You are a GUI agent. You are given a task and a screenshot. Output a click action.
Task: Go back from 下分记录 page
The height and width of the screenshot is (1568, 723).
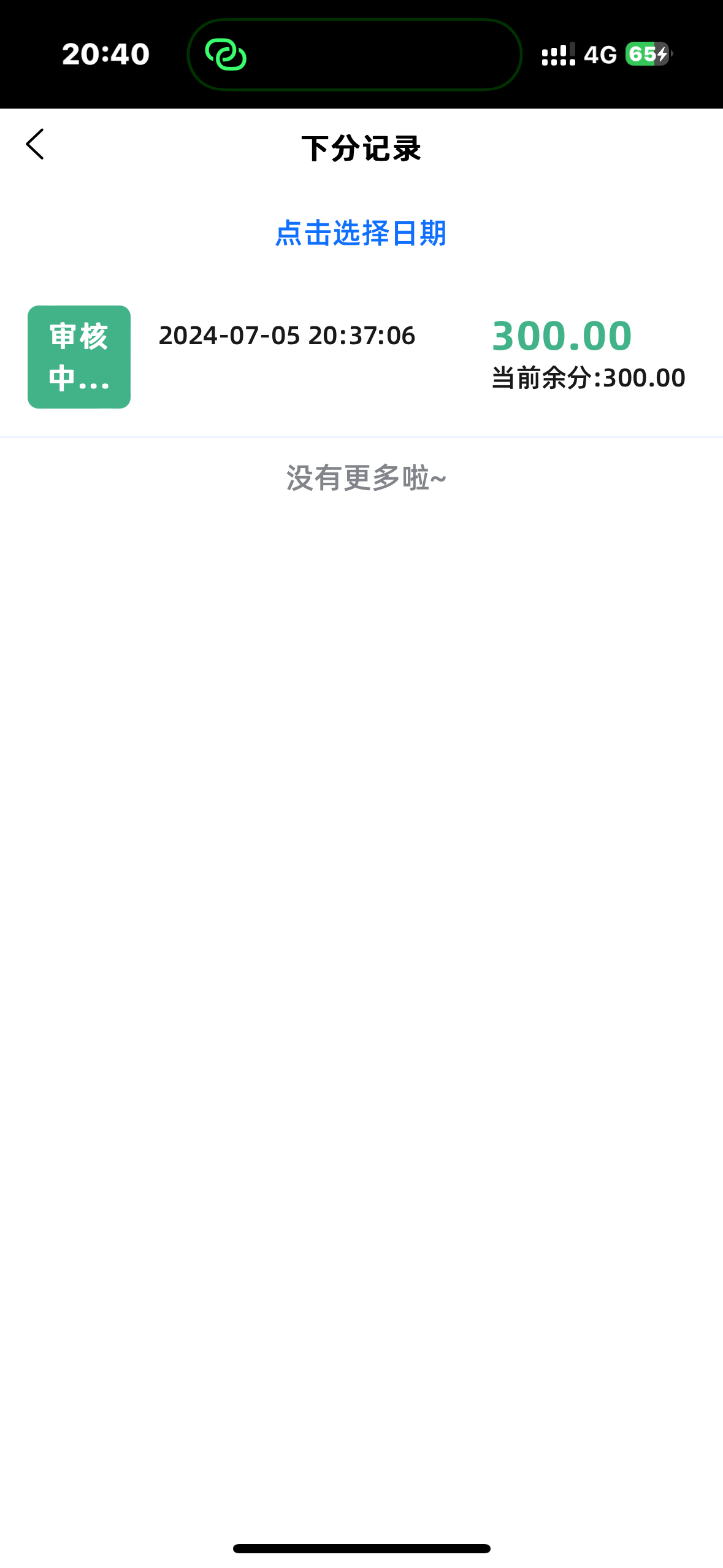click(36, 145)
